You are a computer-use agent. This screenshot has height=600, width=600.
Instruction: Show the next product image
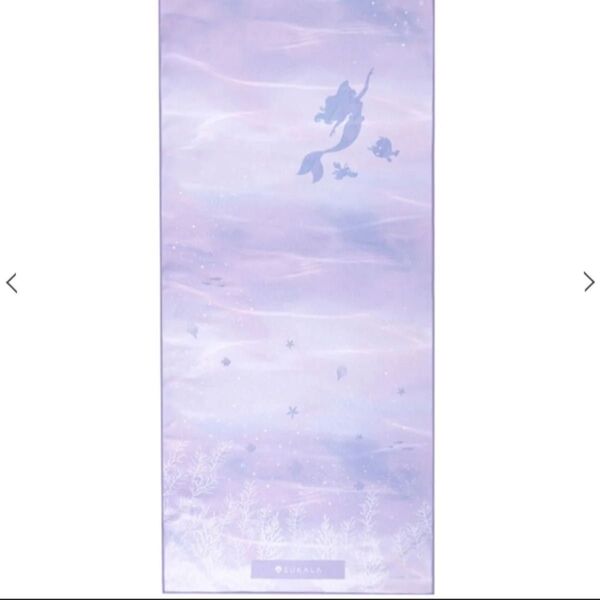(x=588, y=283)
